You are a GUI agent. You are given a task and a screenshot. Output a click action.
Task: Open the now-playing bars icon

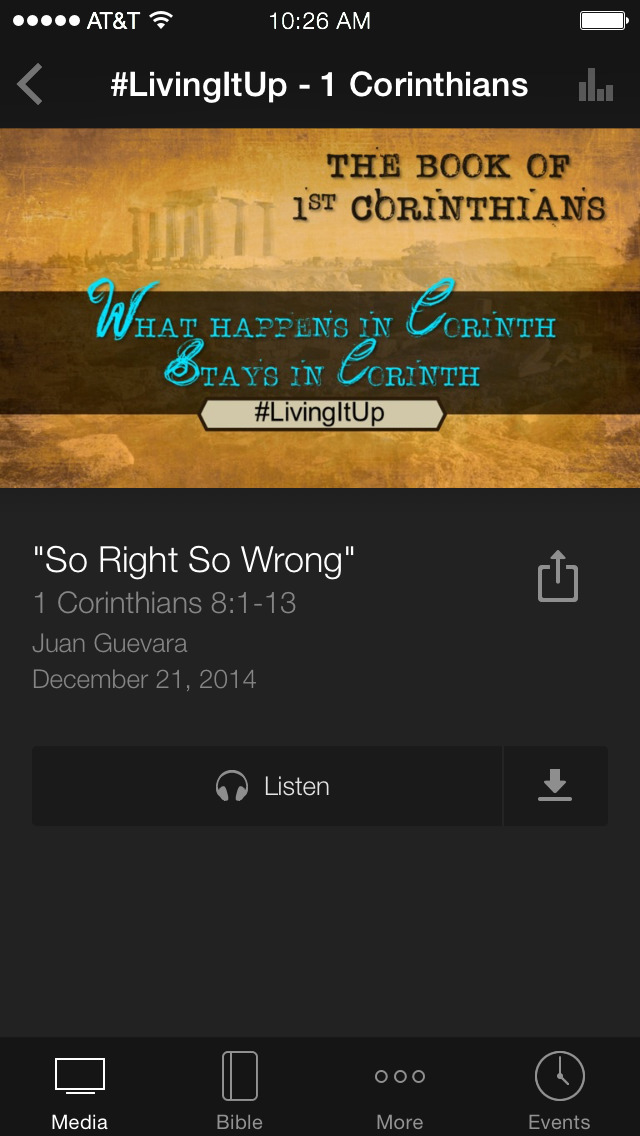pos(596,85)
